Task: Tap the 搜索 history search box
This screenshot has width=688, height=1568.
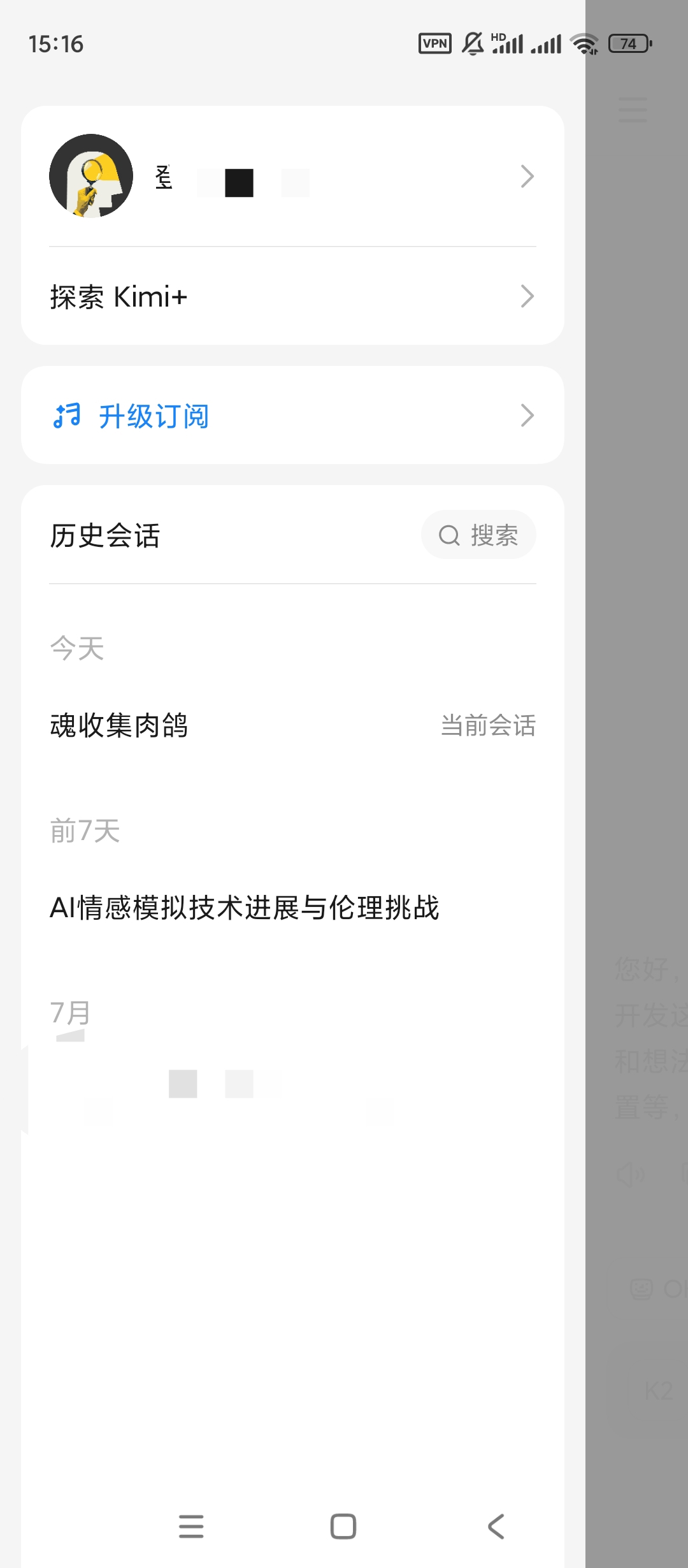Action: [x=478, y=535]
